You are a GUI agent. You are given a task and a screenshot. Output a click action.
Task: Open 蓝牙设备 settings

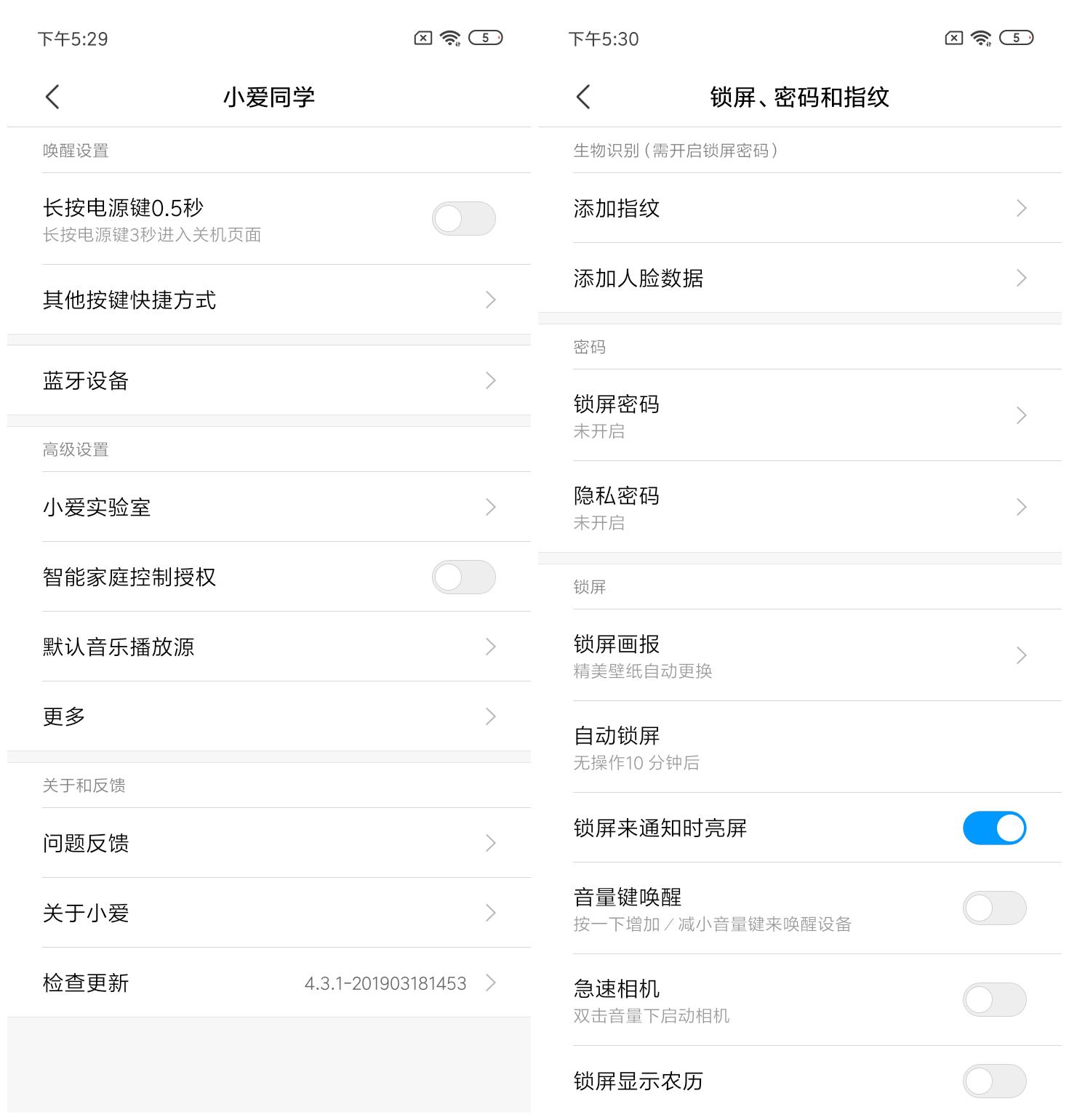click(x=268, y=380)
